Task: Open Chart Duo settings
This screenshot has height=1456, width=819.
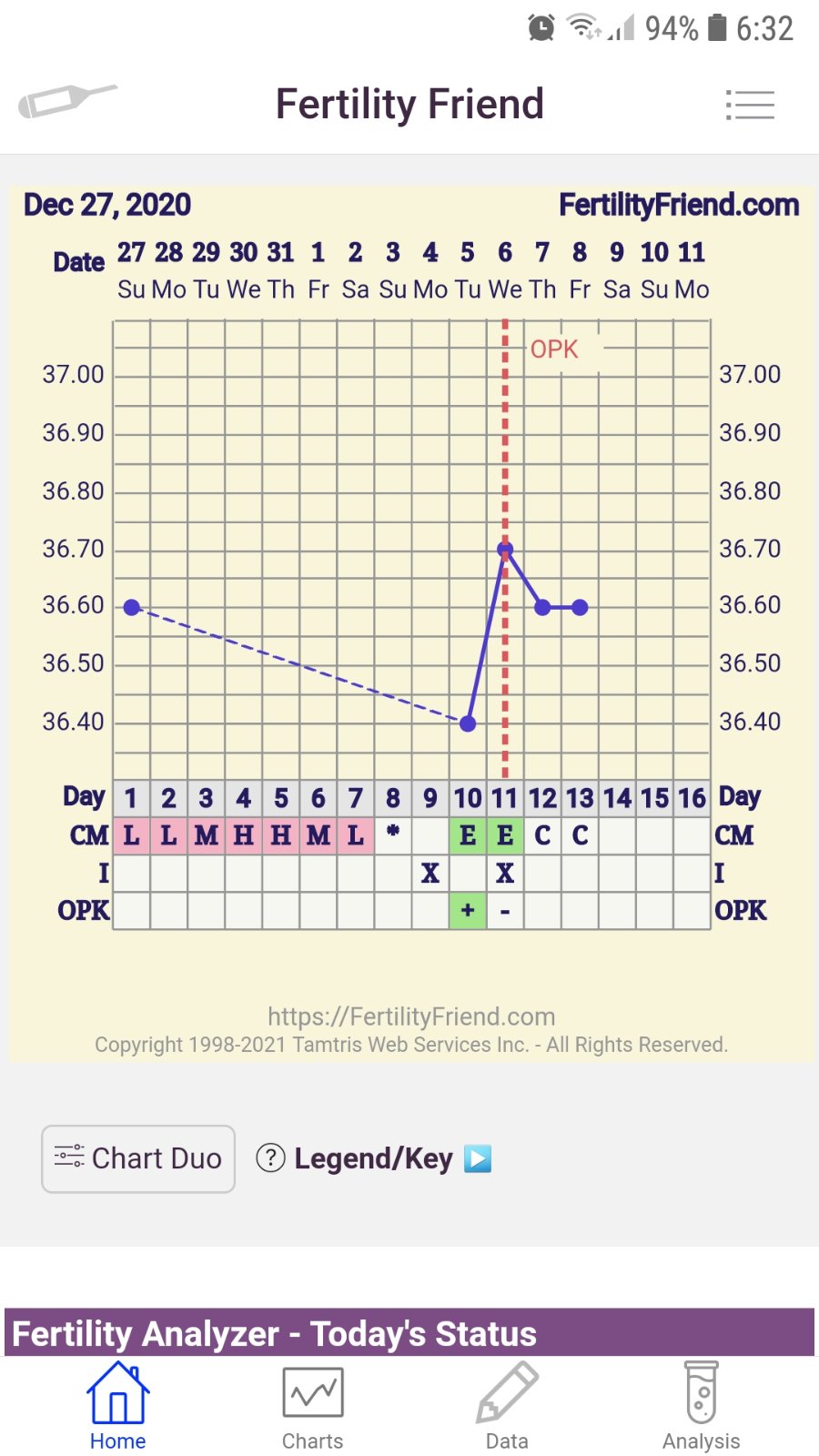Action: point(138,1158)
